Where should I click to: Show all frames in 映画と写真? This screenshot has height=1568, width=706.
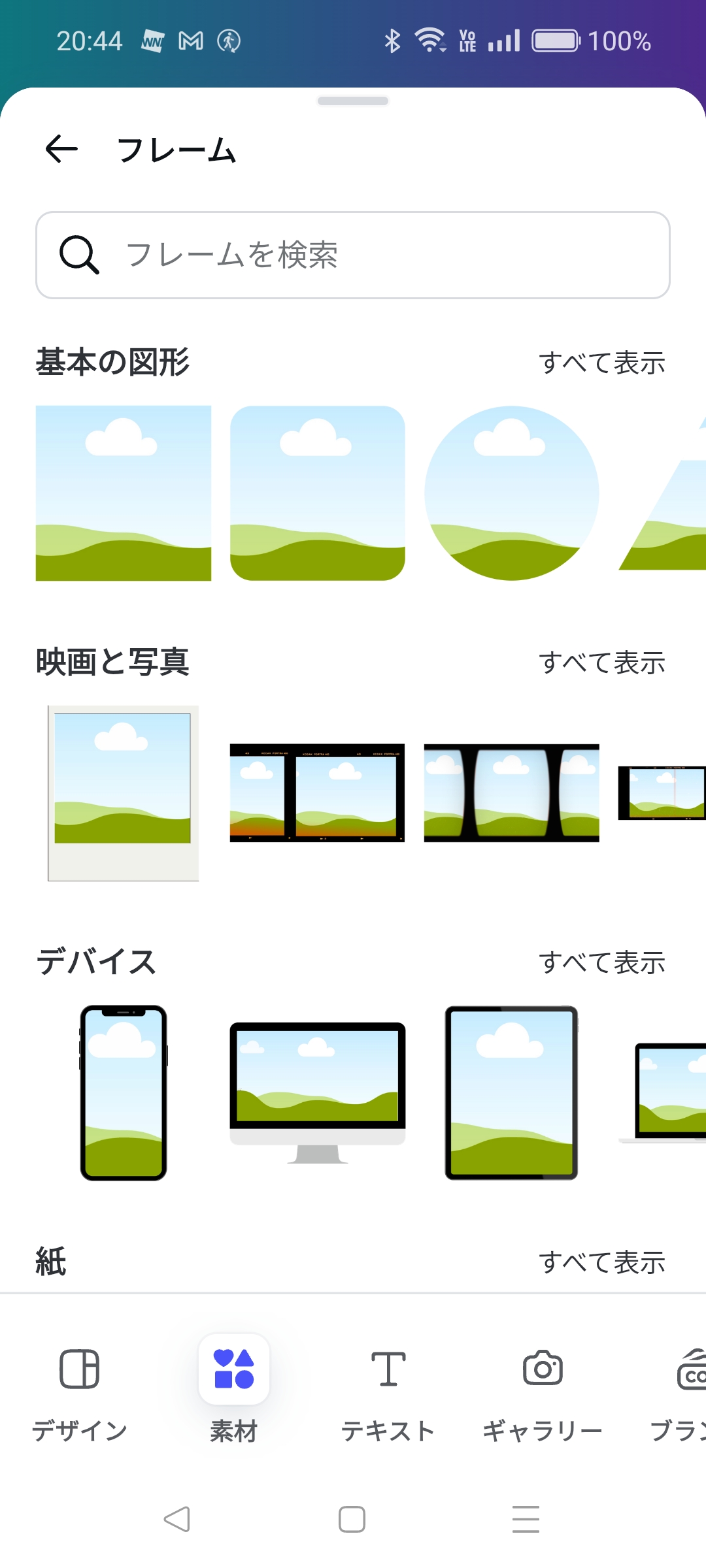click(x=601, y=662)
